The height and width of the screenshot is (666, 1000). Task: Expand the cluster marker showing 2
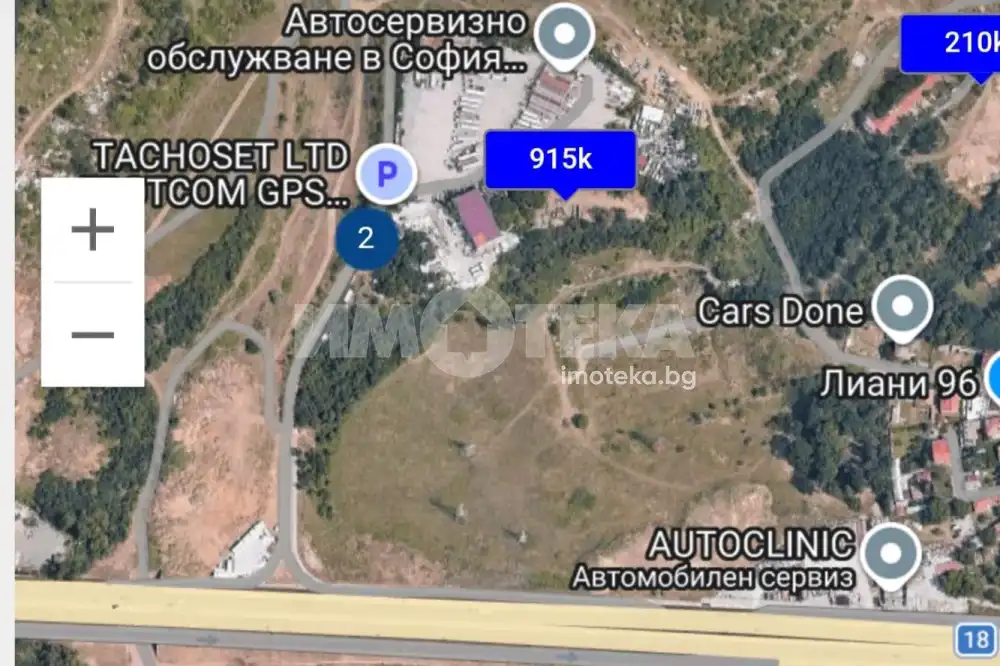(x=366, y=238)
